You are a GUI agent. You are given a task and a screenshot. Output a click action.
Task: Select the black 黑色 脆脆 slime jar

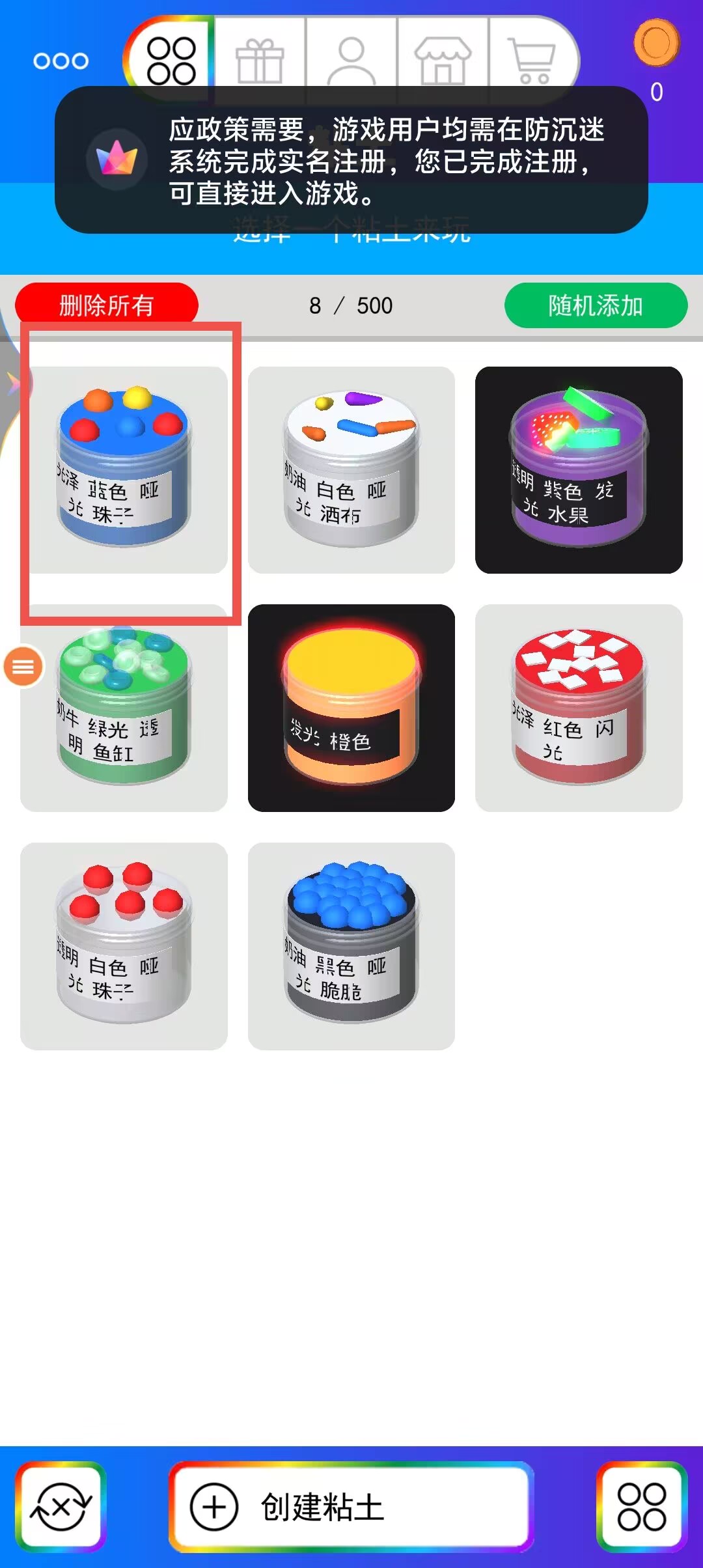[351, 946]
